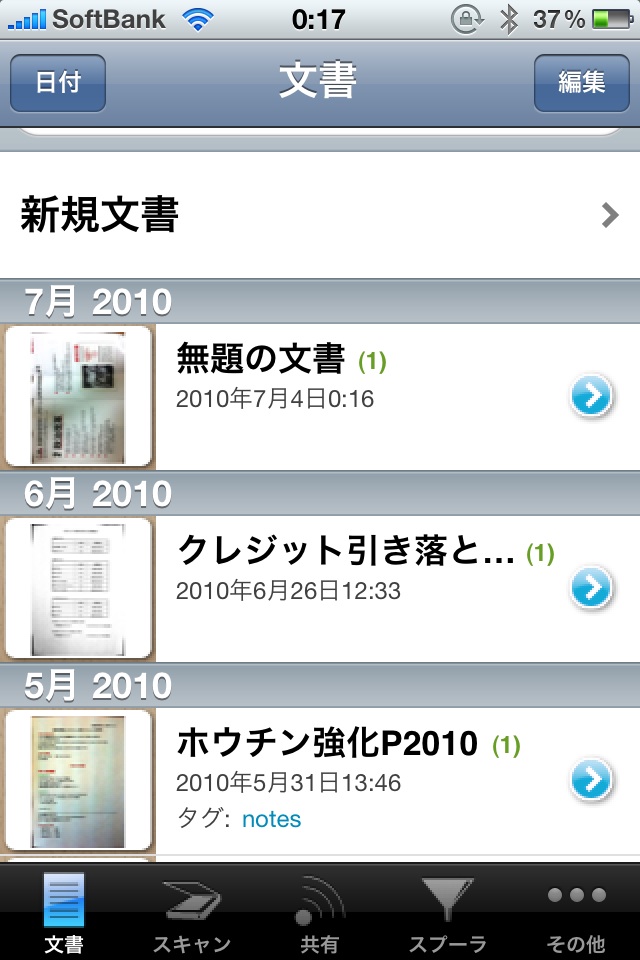
Task: Tap the 編集 edit button
Action: point(581,83)
